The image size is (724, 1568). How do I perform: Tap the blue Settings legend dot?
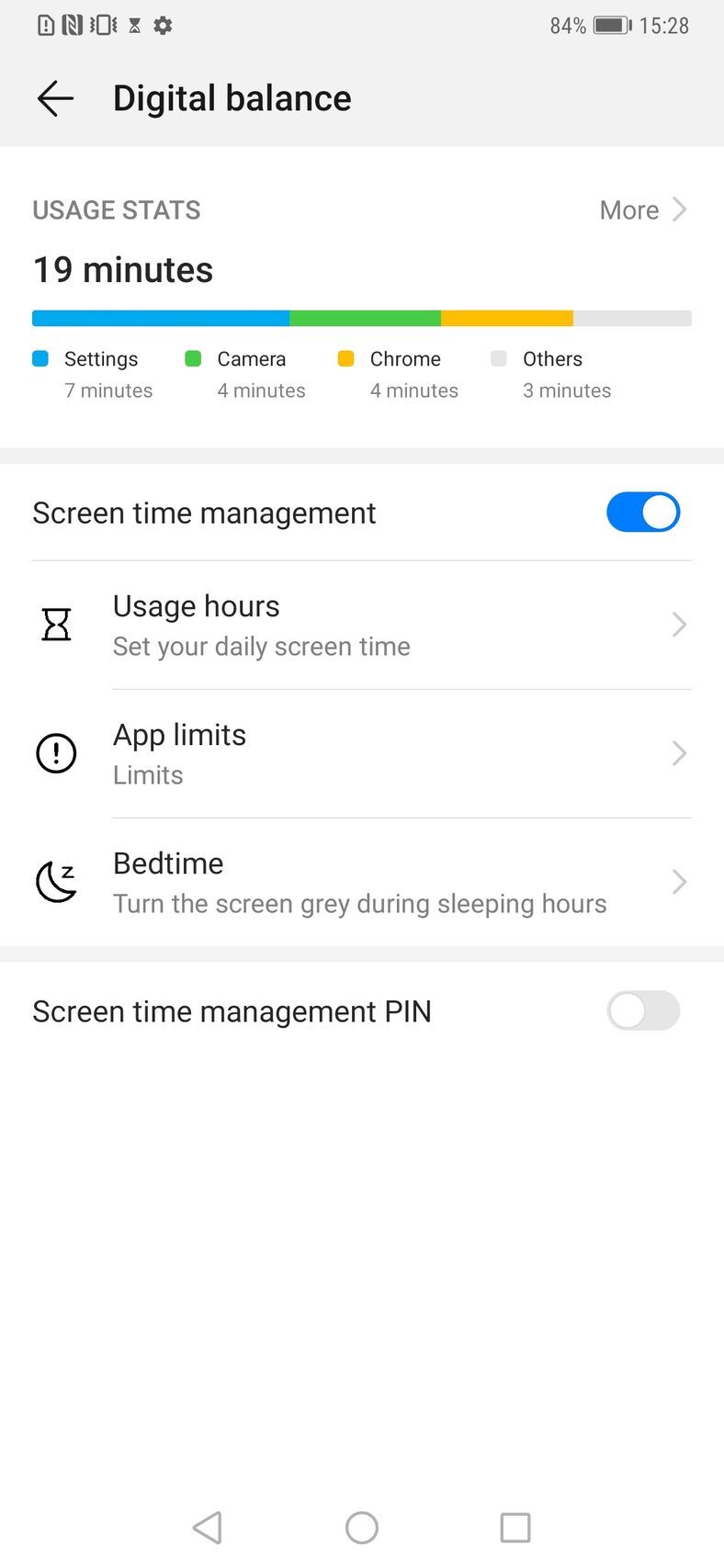pyautogui.click(x=40, y=359)
